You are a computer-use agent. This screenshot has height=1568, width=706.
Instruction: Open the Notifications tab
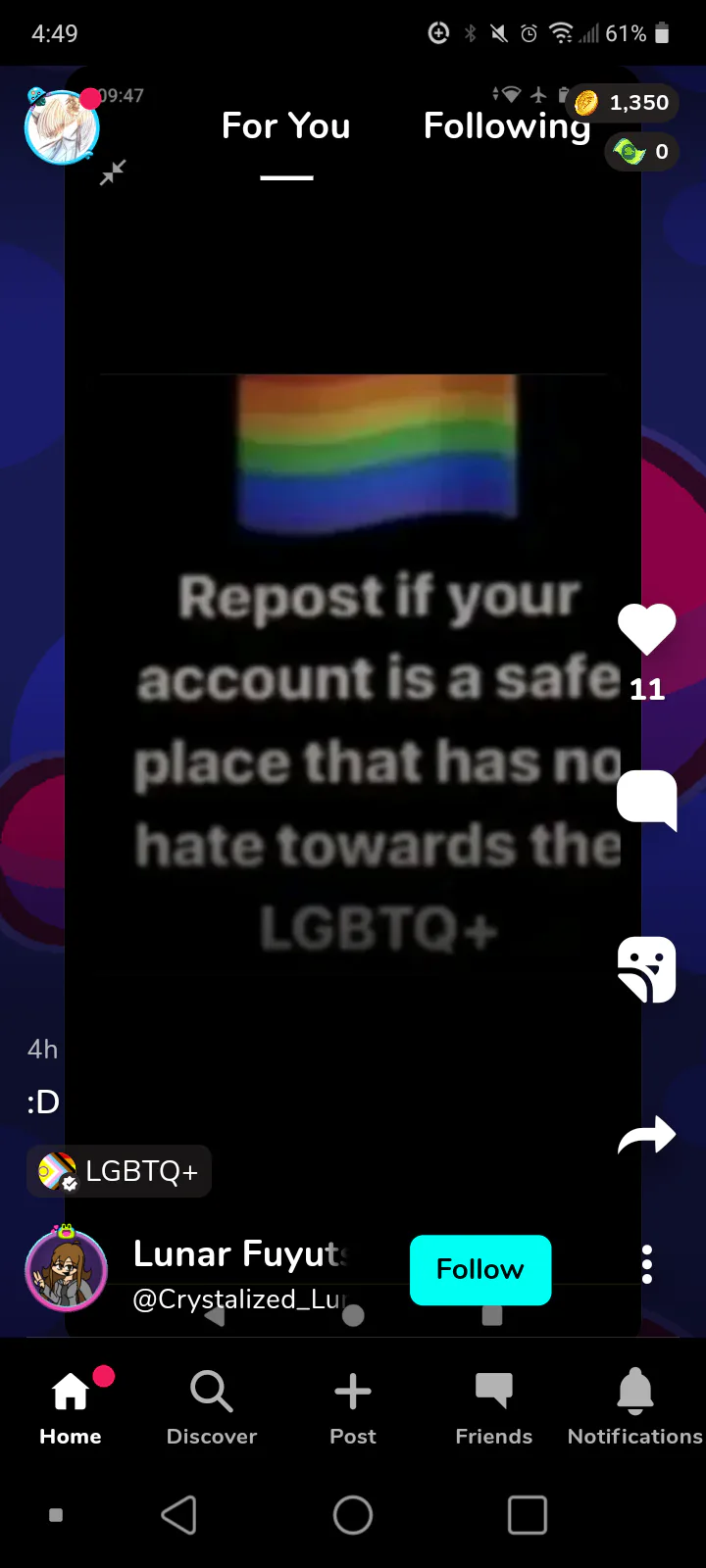pyautogui.click(x=635, y=1407)
